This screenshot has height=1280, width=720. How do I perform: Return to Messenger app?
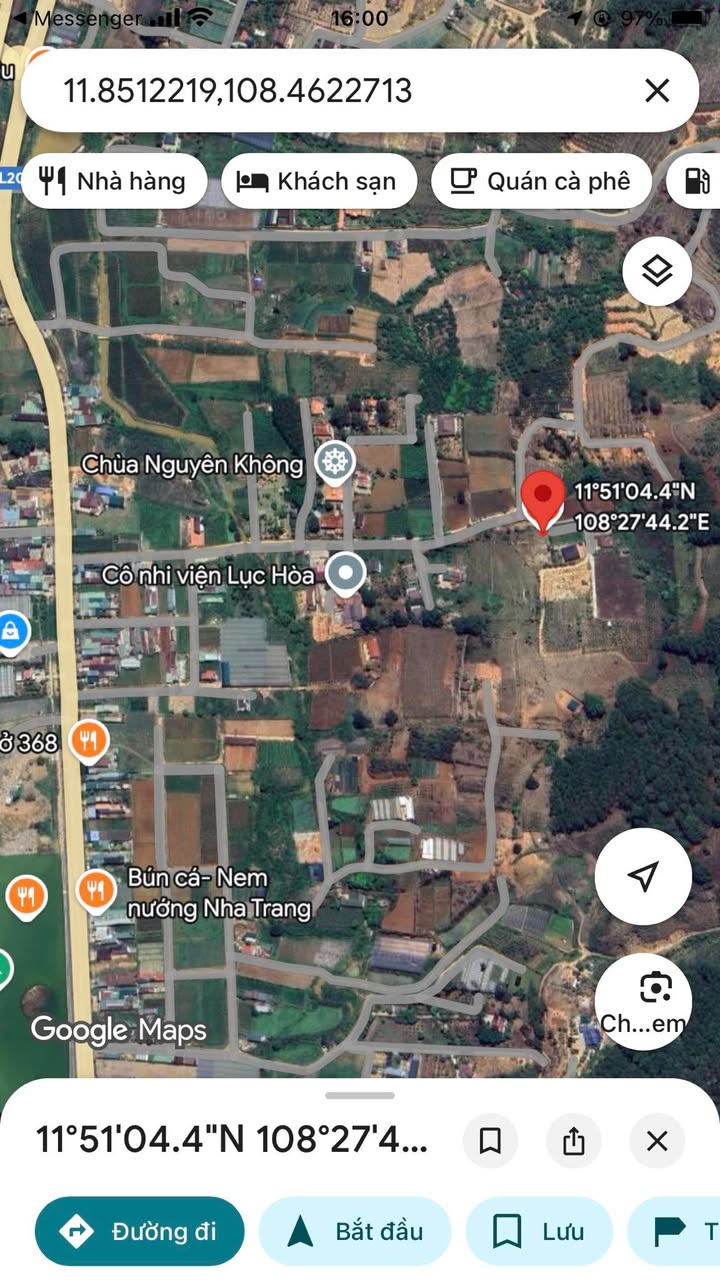click(x=75, y=18)
